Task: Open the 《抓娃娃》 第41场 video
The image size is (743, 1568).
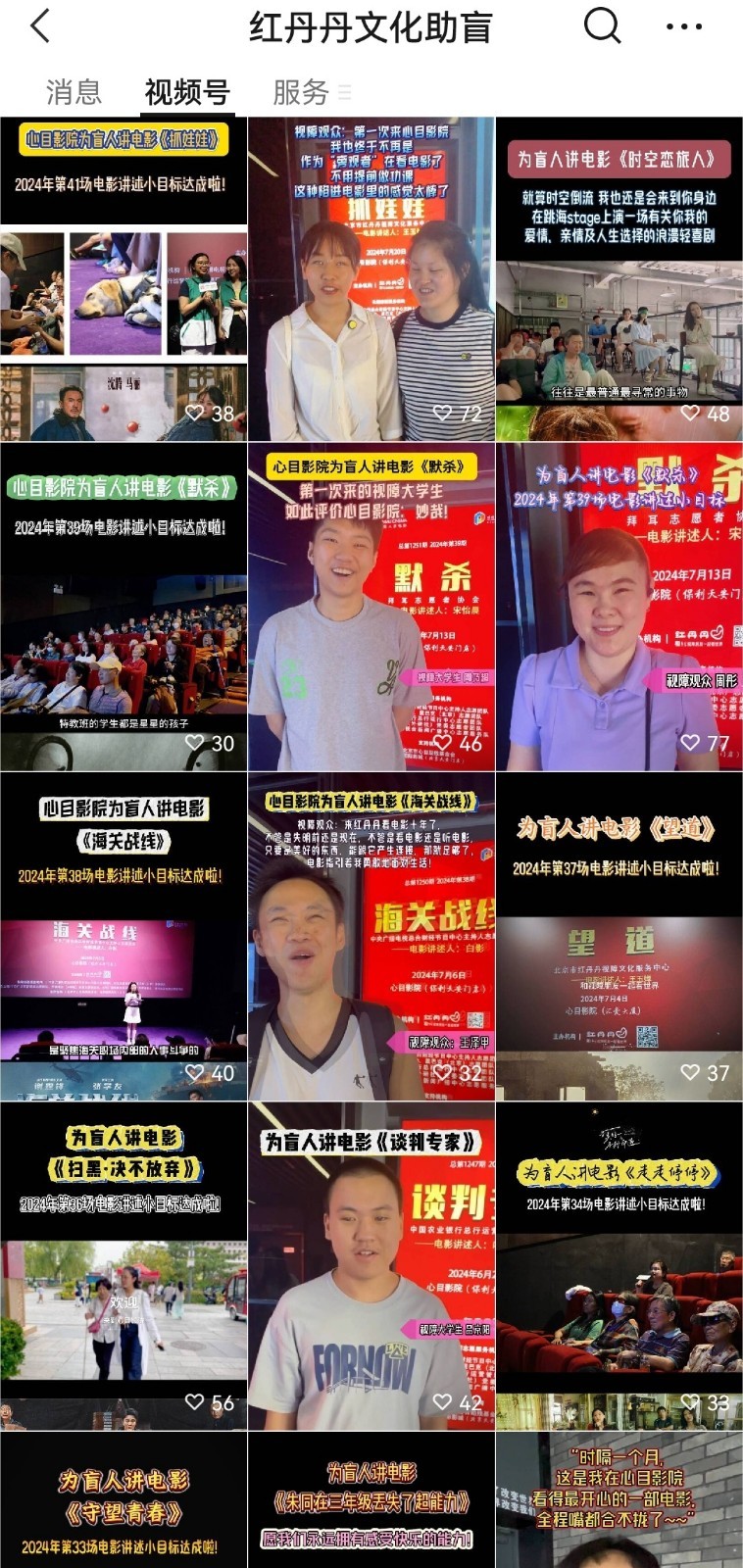Action: 124,279
